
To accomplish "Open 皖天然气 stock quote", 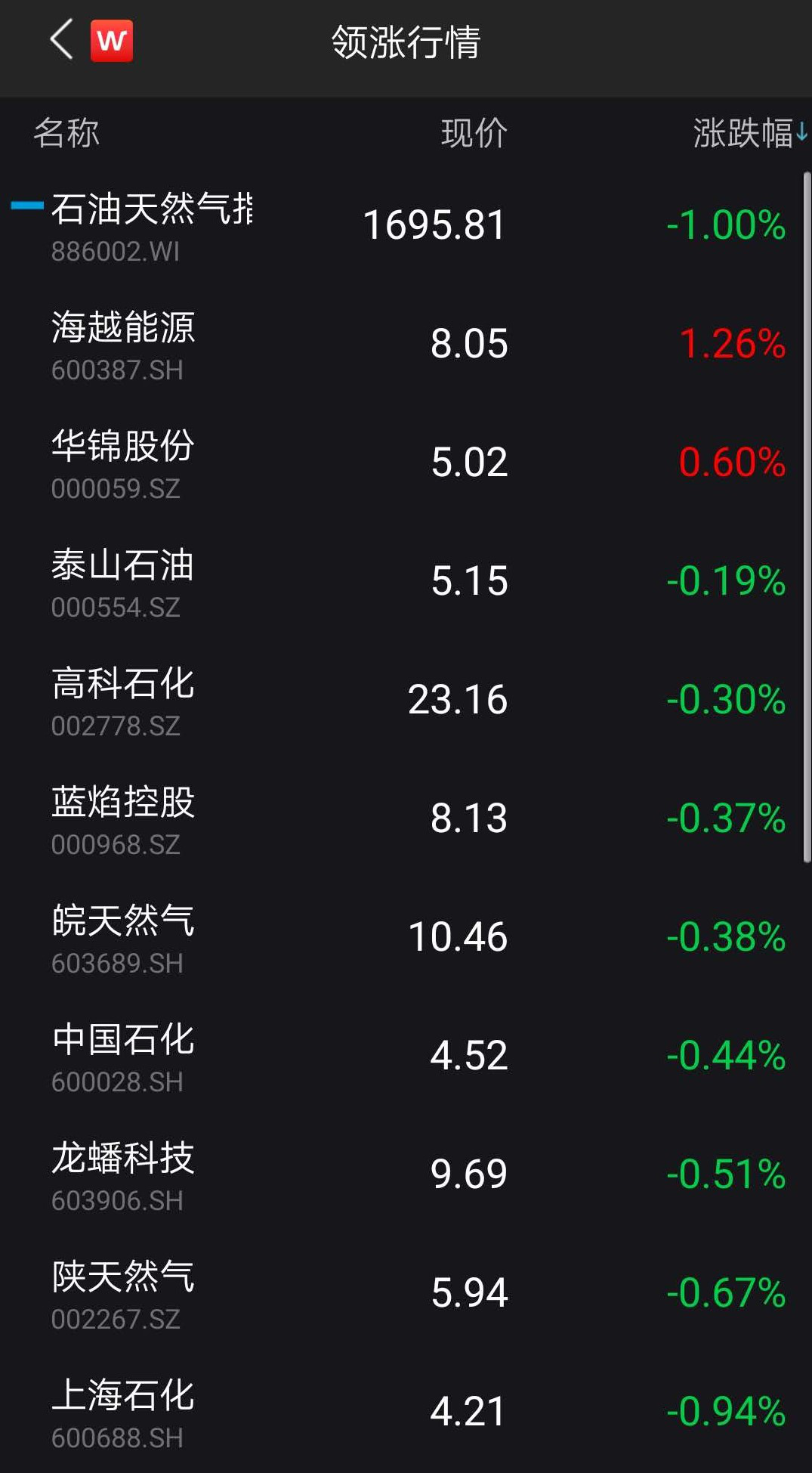I will pos(406,938).
